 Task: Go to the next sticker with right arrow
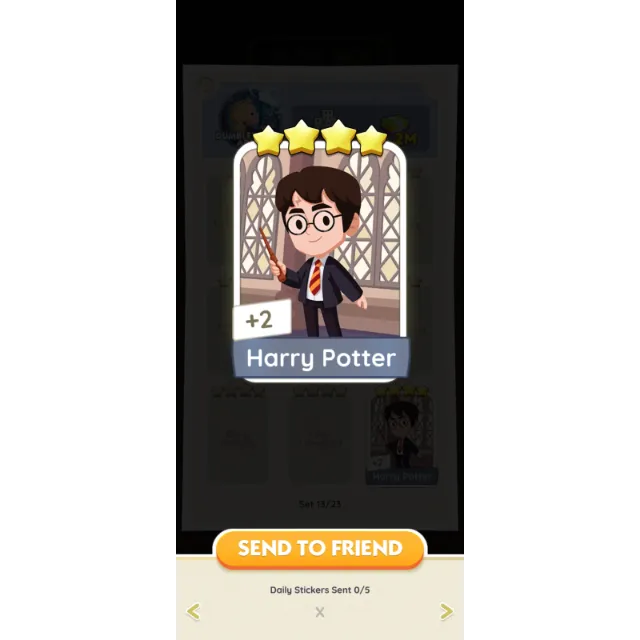click(446, 612)
